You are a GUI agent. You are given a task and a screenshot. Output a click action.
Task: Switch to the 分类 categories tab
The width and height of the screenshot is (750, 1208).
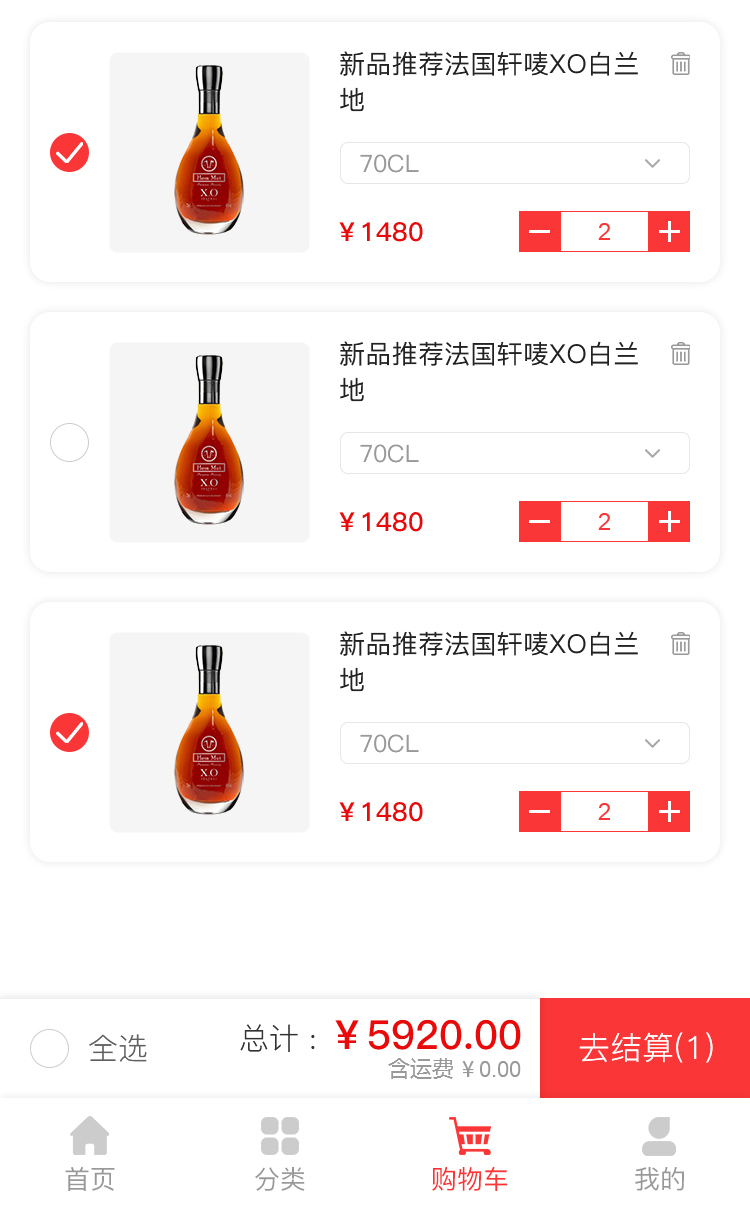[280, 1154]
